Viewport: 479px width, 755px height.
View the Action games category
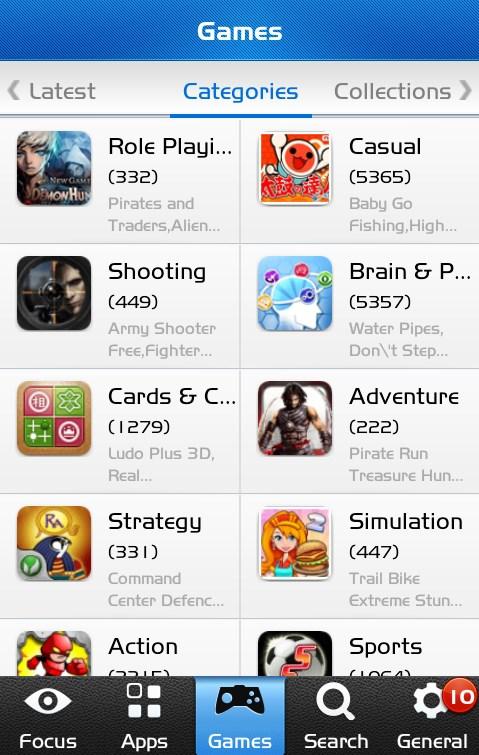tap(119, 648)
